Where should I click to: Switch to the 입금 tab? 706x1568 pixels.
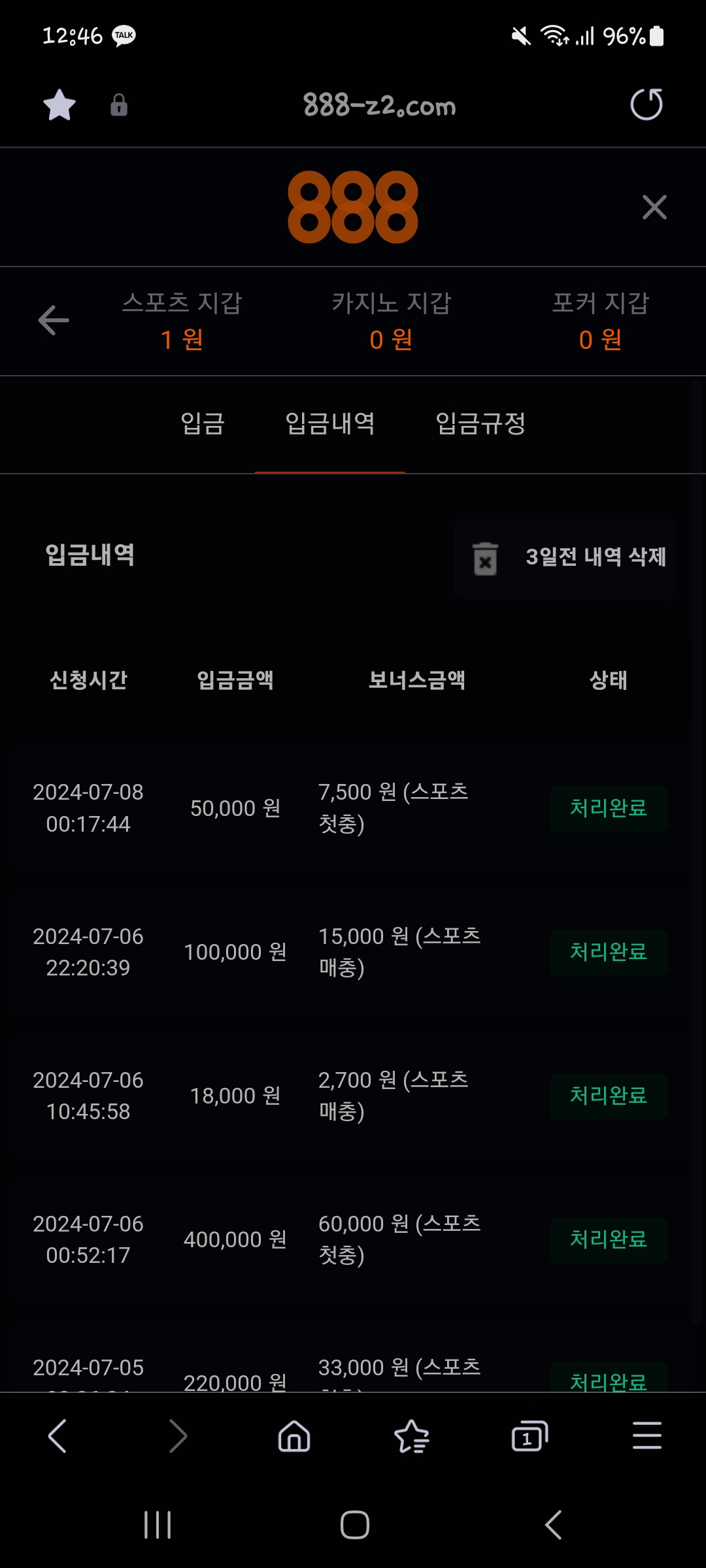tap(203, 423)
